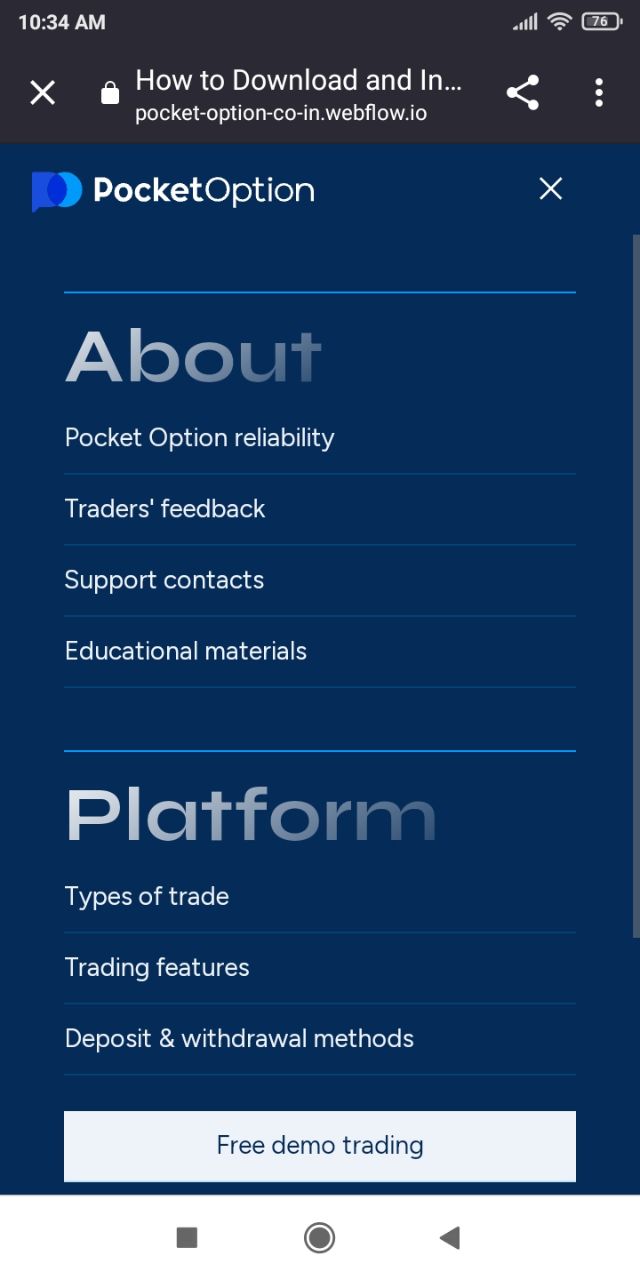Open Deposit & withdrawal methods

pyautogui.click(x=239, y=1039)
